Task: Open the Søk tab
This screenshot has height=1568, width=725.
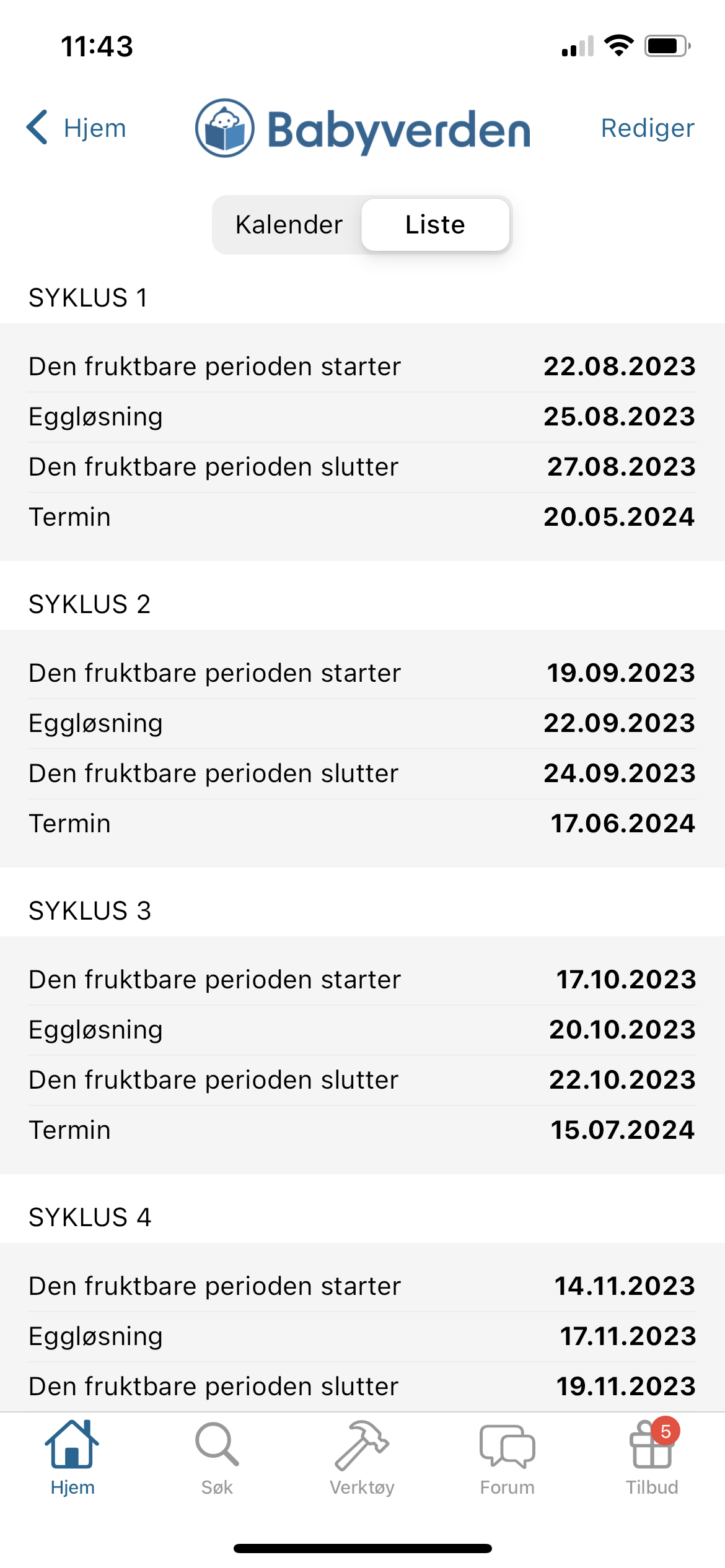Action: point(217,1458)
